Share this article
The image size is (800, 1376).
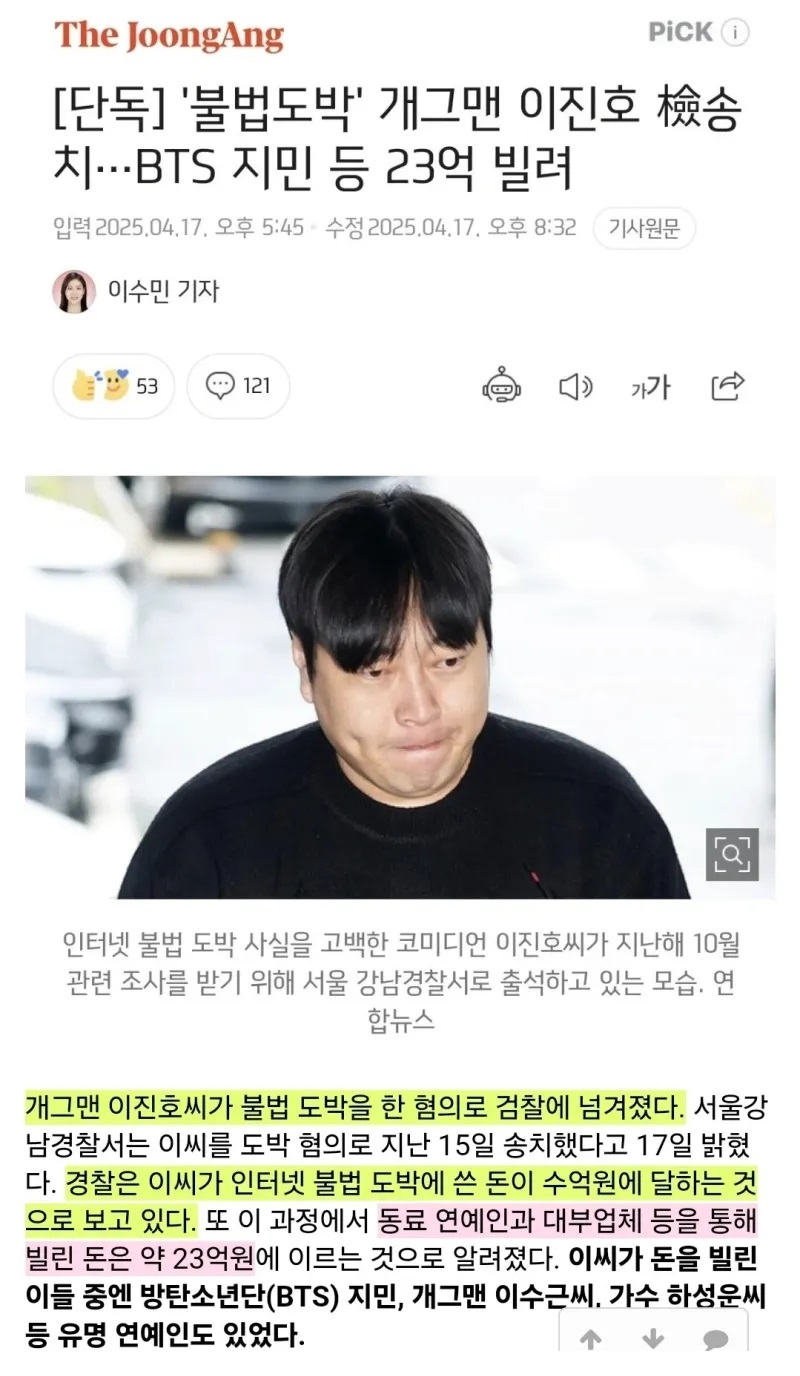[x=728, y=386]
